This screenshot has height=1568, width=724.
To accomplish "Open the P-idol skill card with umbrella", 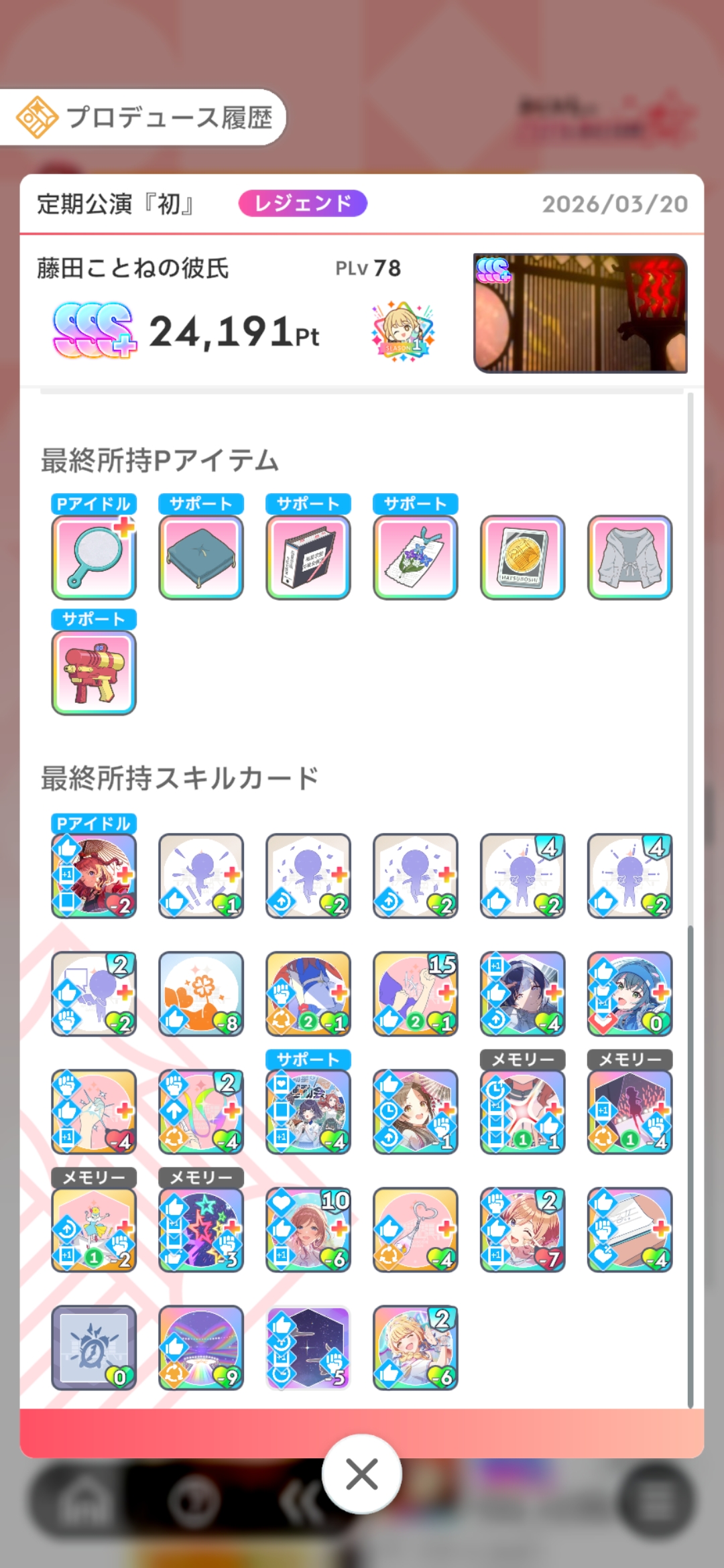I will (94, 876).
